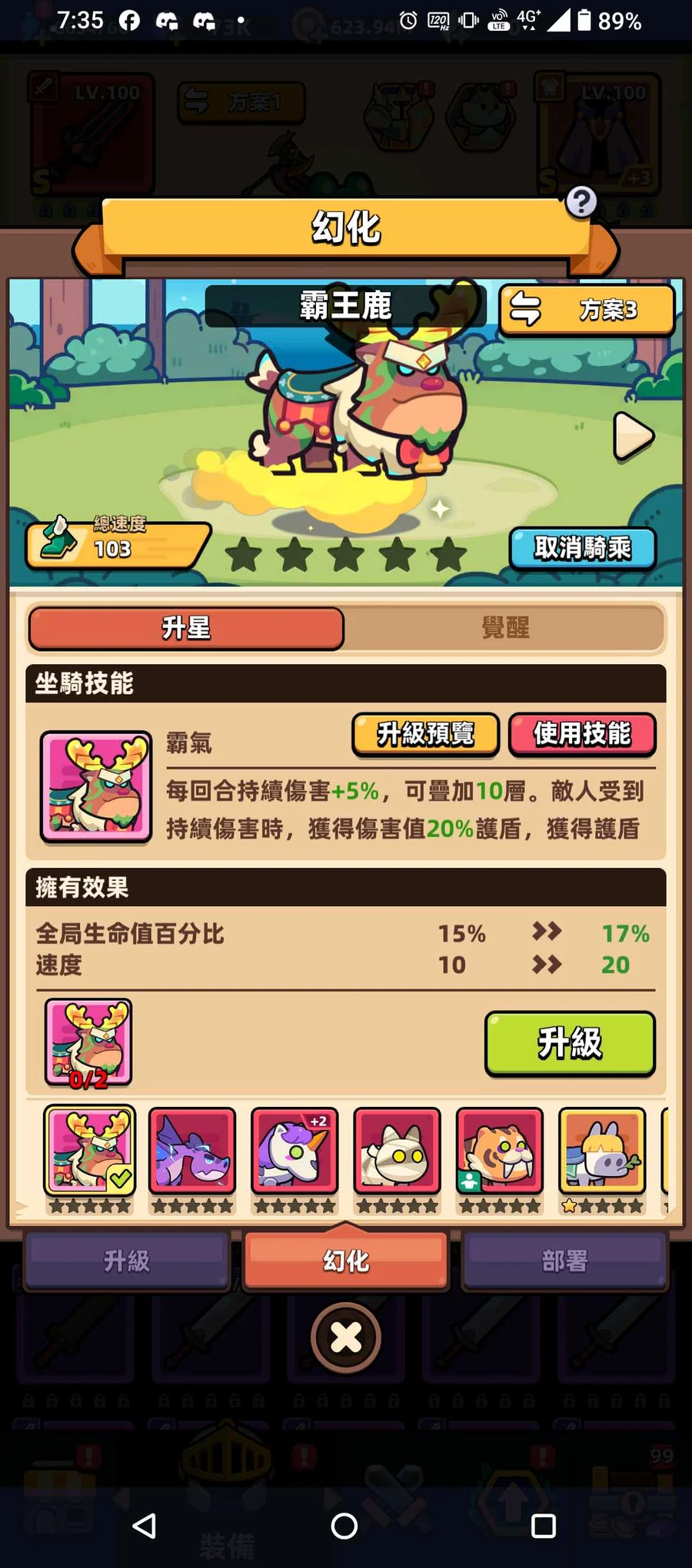The image size is (692, 1568).
Task: Switch to the 部署 tab
Action: pyautogui.click(x=564, y=1261)
